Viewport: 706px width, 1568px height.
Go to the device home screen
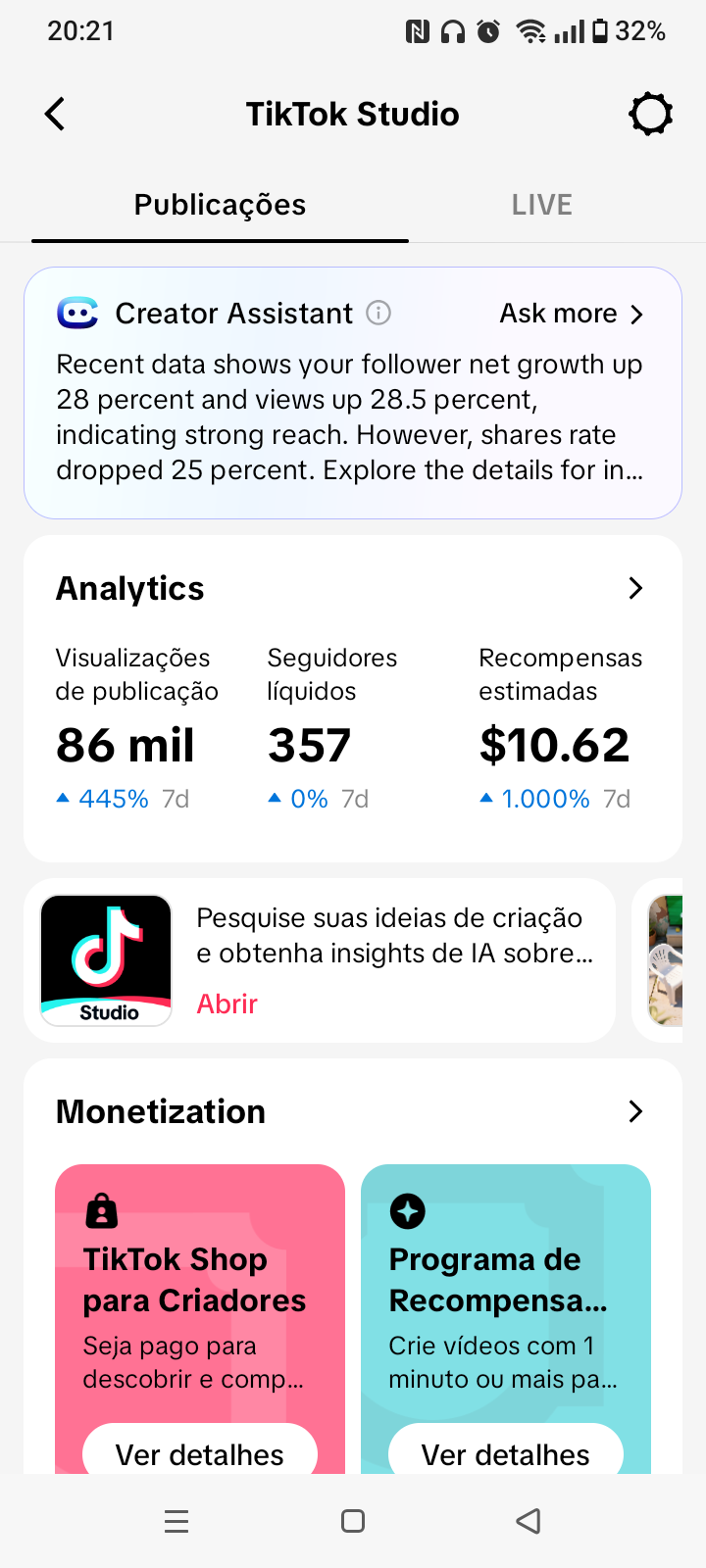coord(353,1521)
